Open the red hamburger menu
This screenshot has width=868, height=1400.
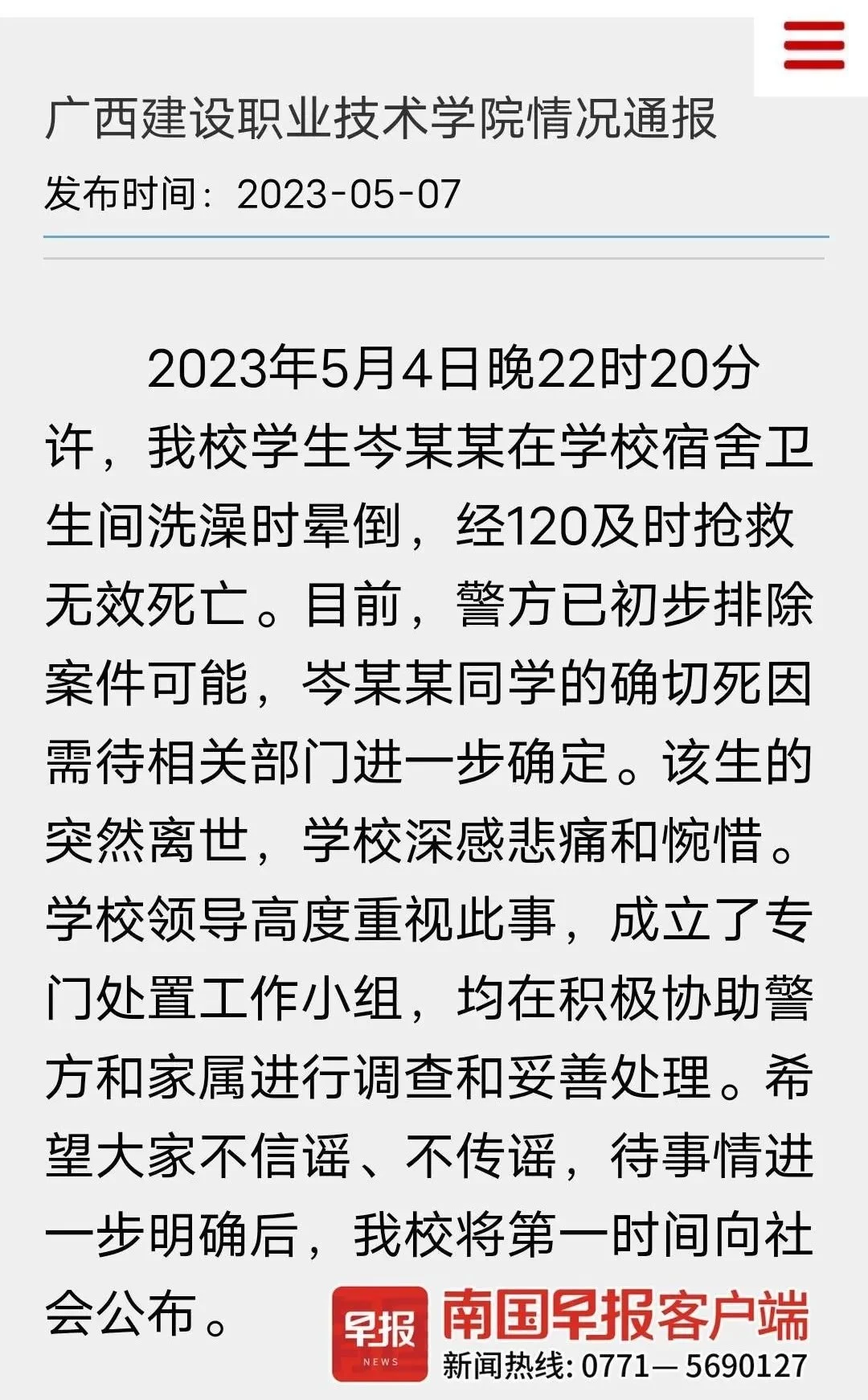[x=813, y=46]
